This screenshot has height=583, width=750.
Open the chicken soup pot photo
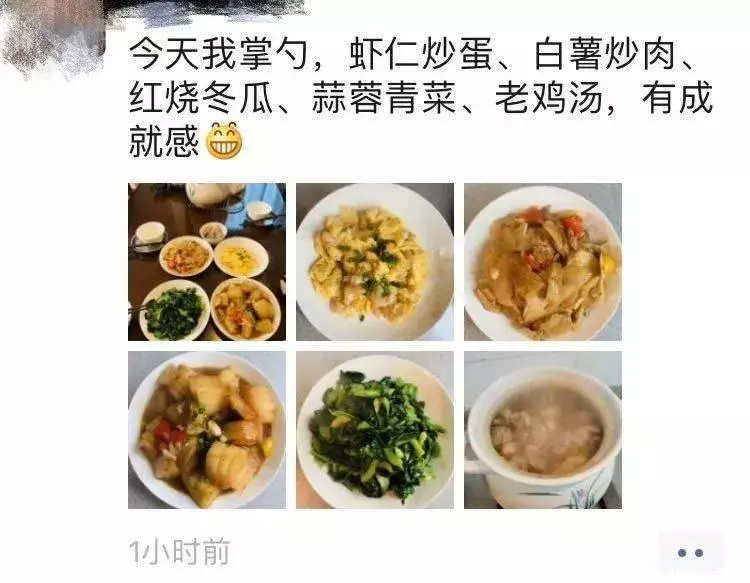tap(542, 430)
